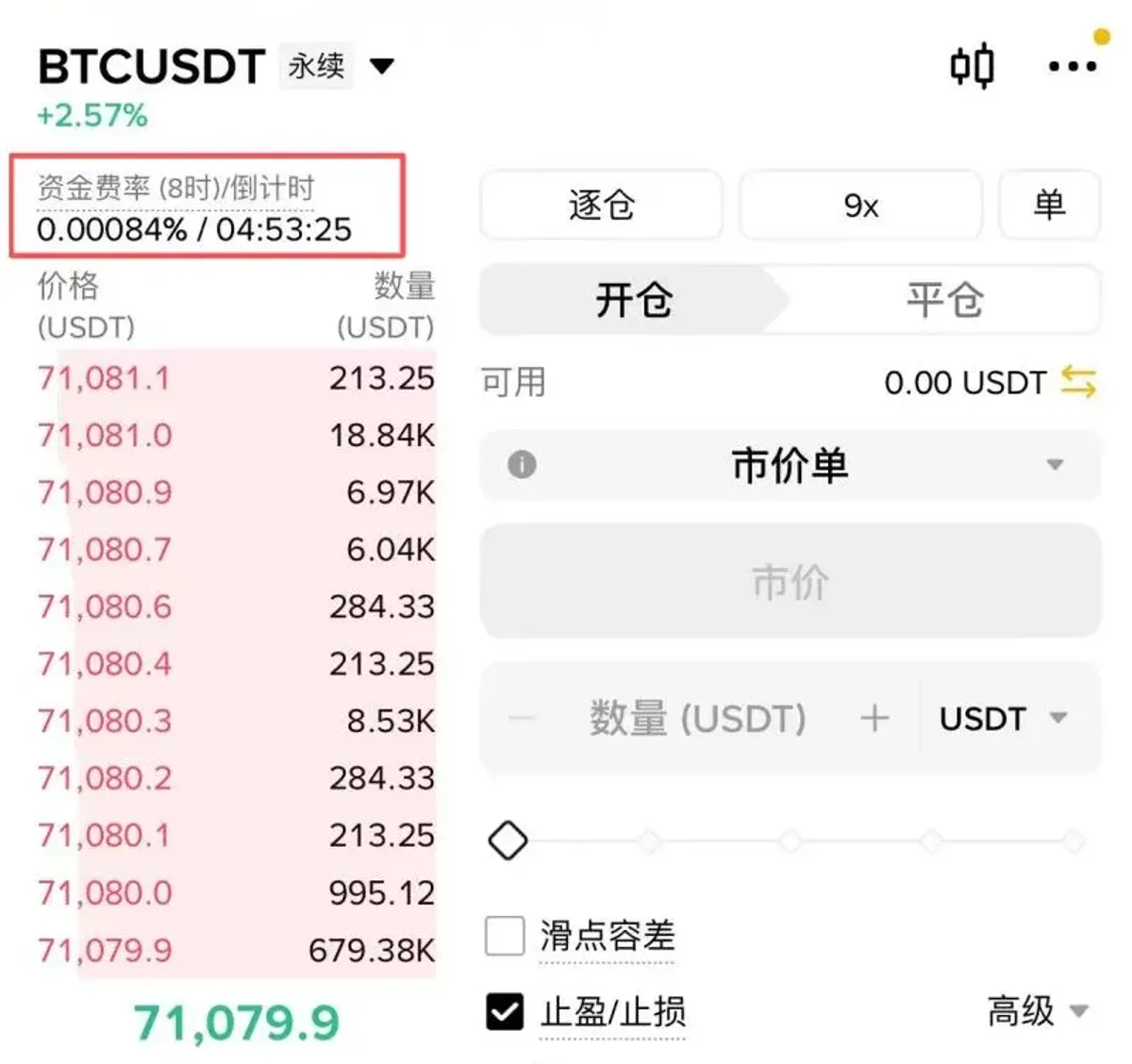Tap the 数量 (USDT) input field
Viewport: 1132px width, 1064px height.
[x=697, y=719]
